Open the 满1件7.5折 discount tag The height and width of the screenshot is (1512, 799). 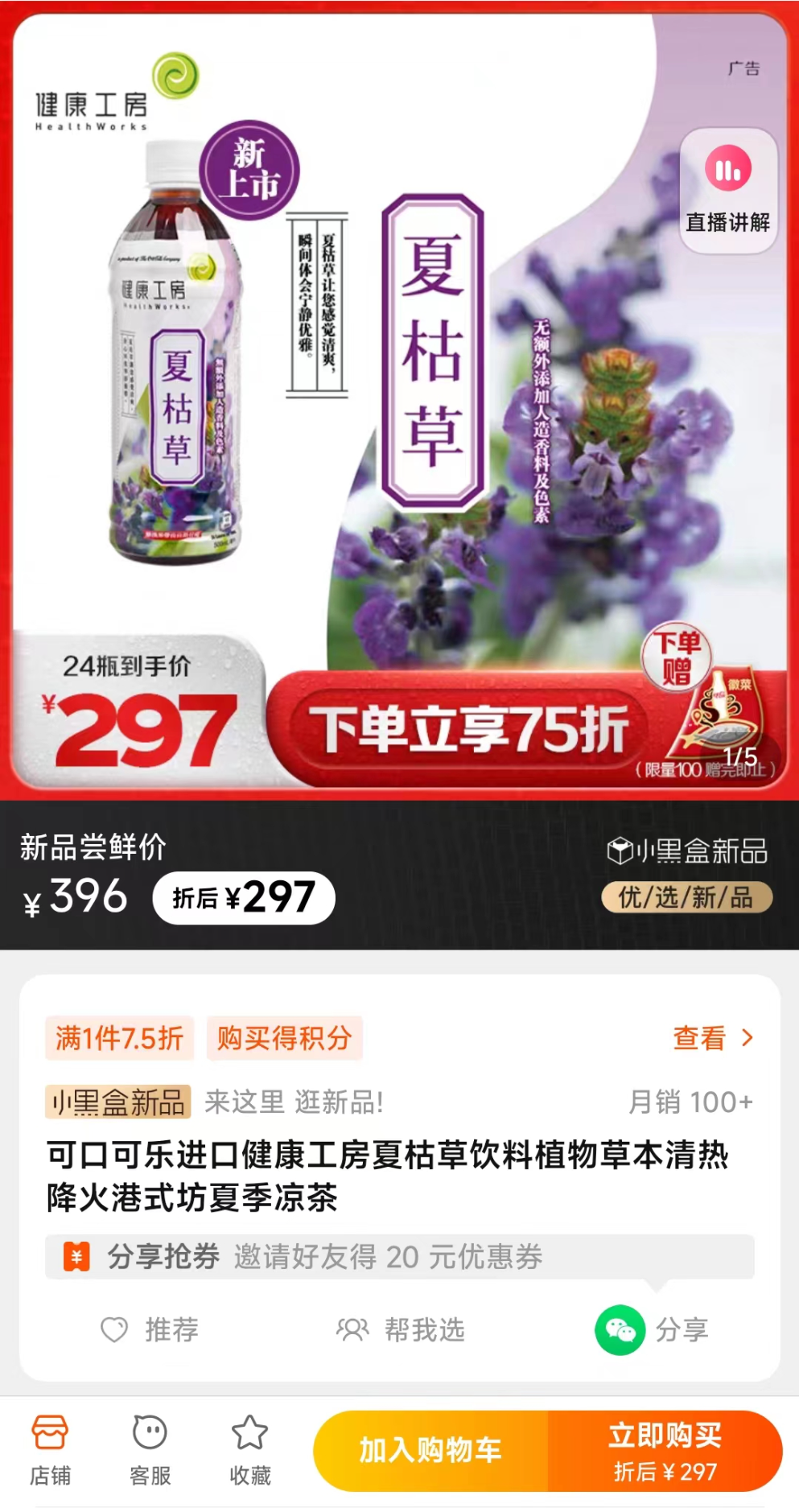pyautogui.click(x=119, y=1038)
